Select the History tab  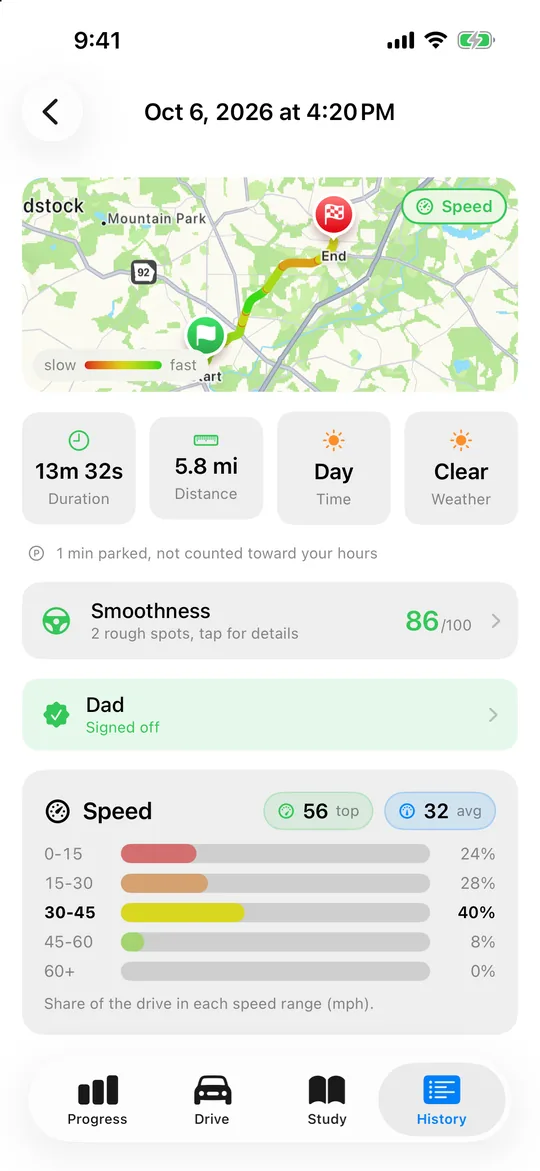[x=441, y=1100]
